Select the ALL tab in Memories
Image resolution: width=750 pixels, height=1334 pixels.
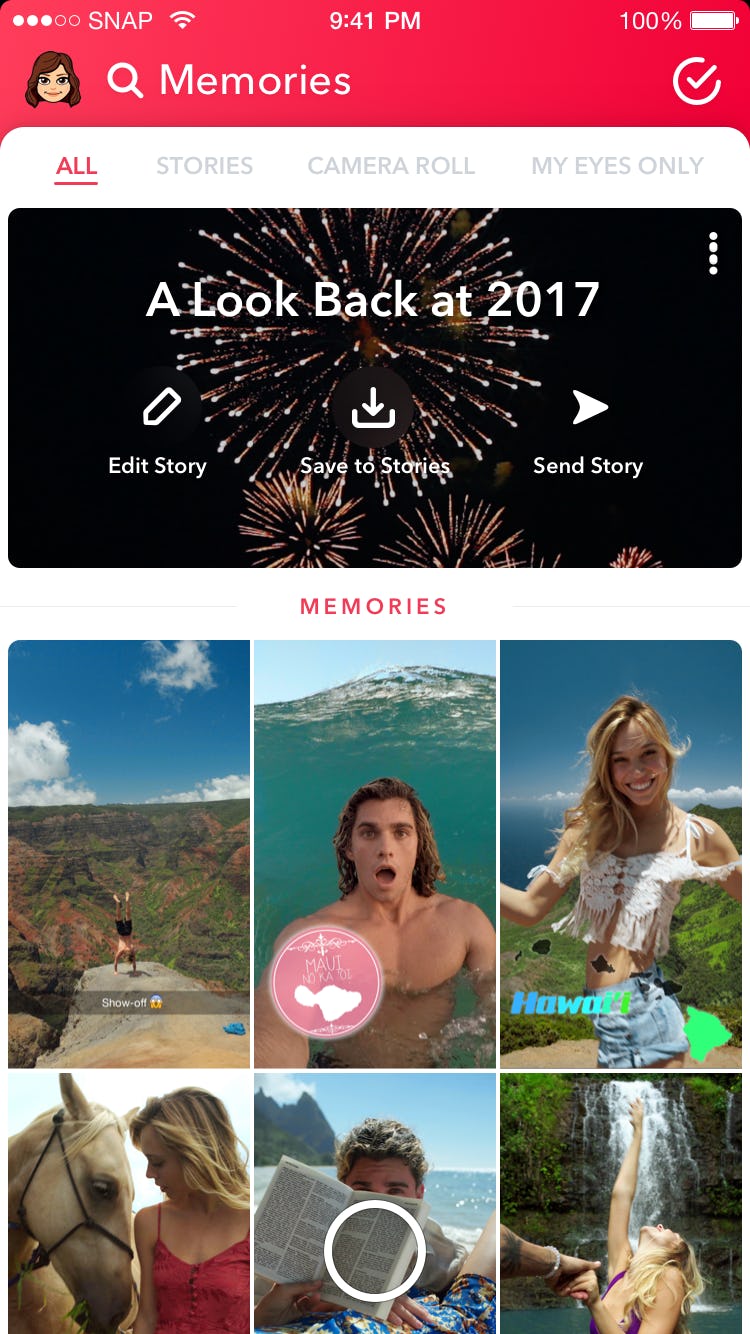tap(76, 165)
